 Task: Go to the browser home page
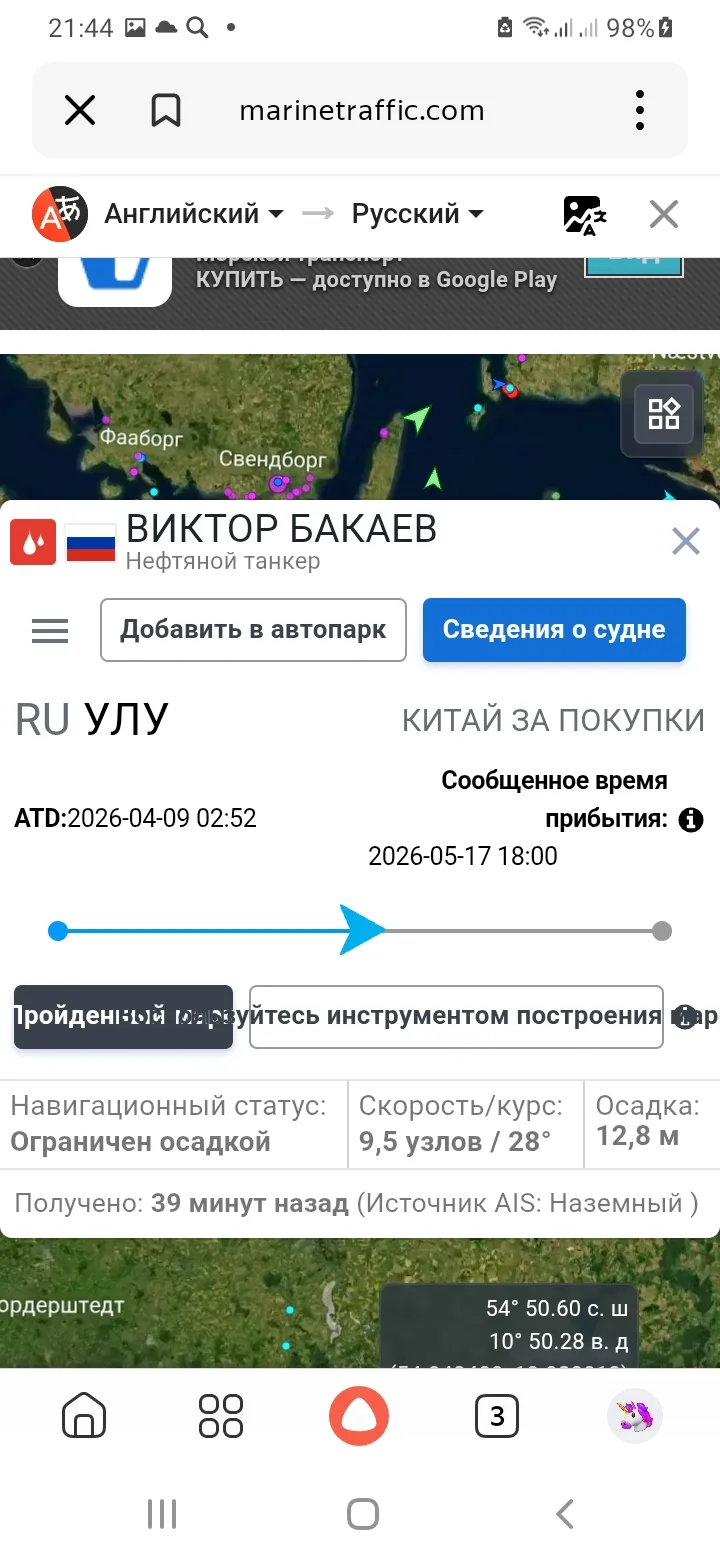(84, 1416)
